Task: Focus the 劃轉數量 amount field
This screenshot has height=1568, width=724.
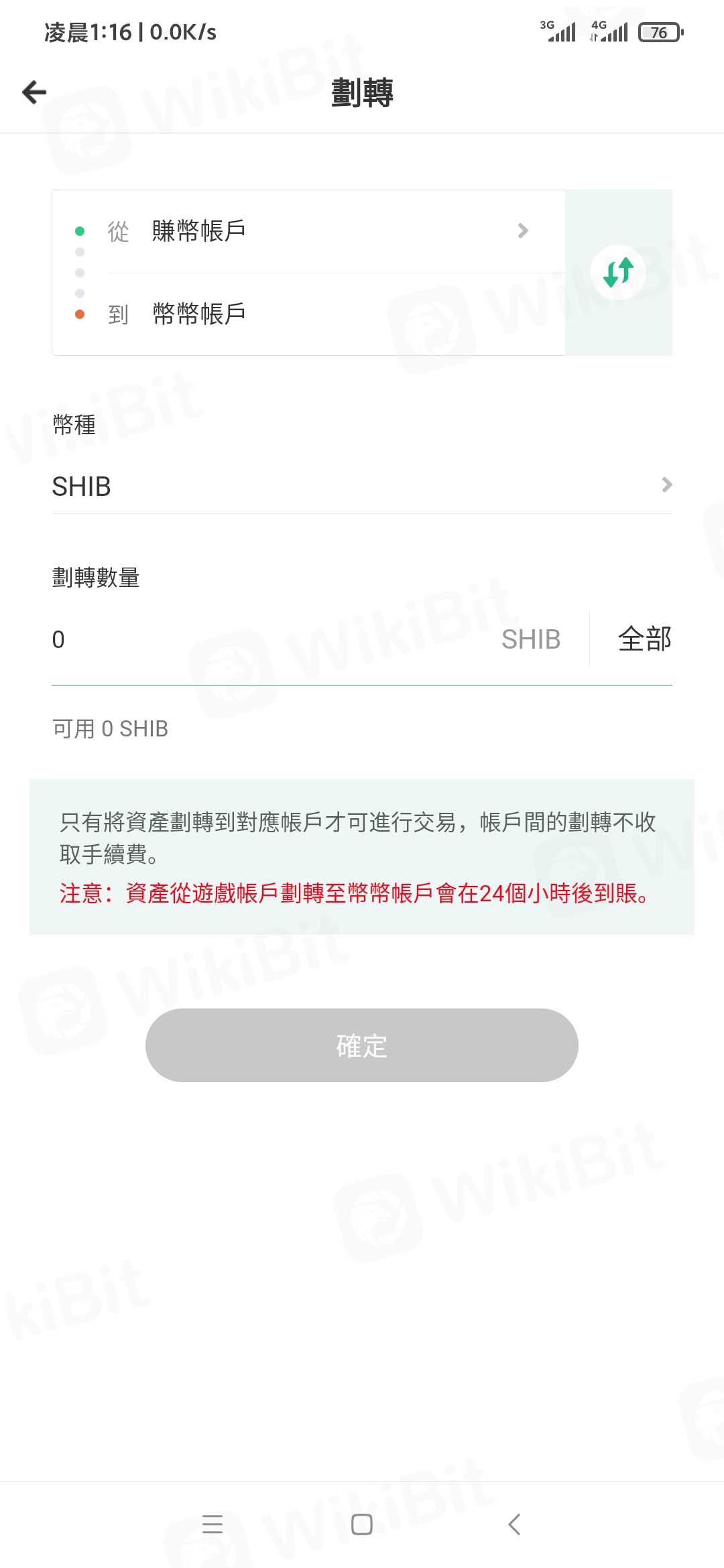Action: click(x=268, y=639)
